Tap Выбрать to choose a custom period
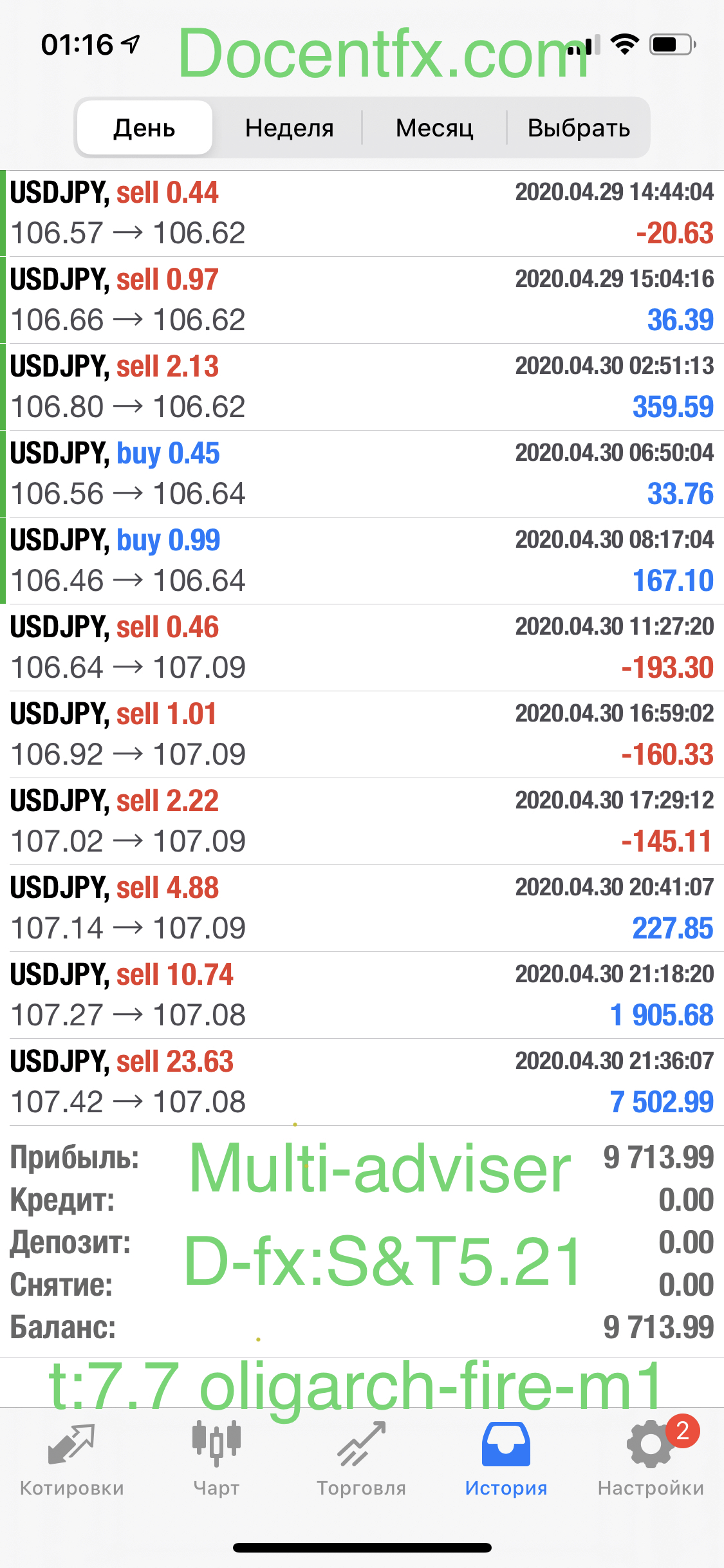724x1568 pixels. (x=579, y=128)
